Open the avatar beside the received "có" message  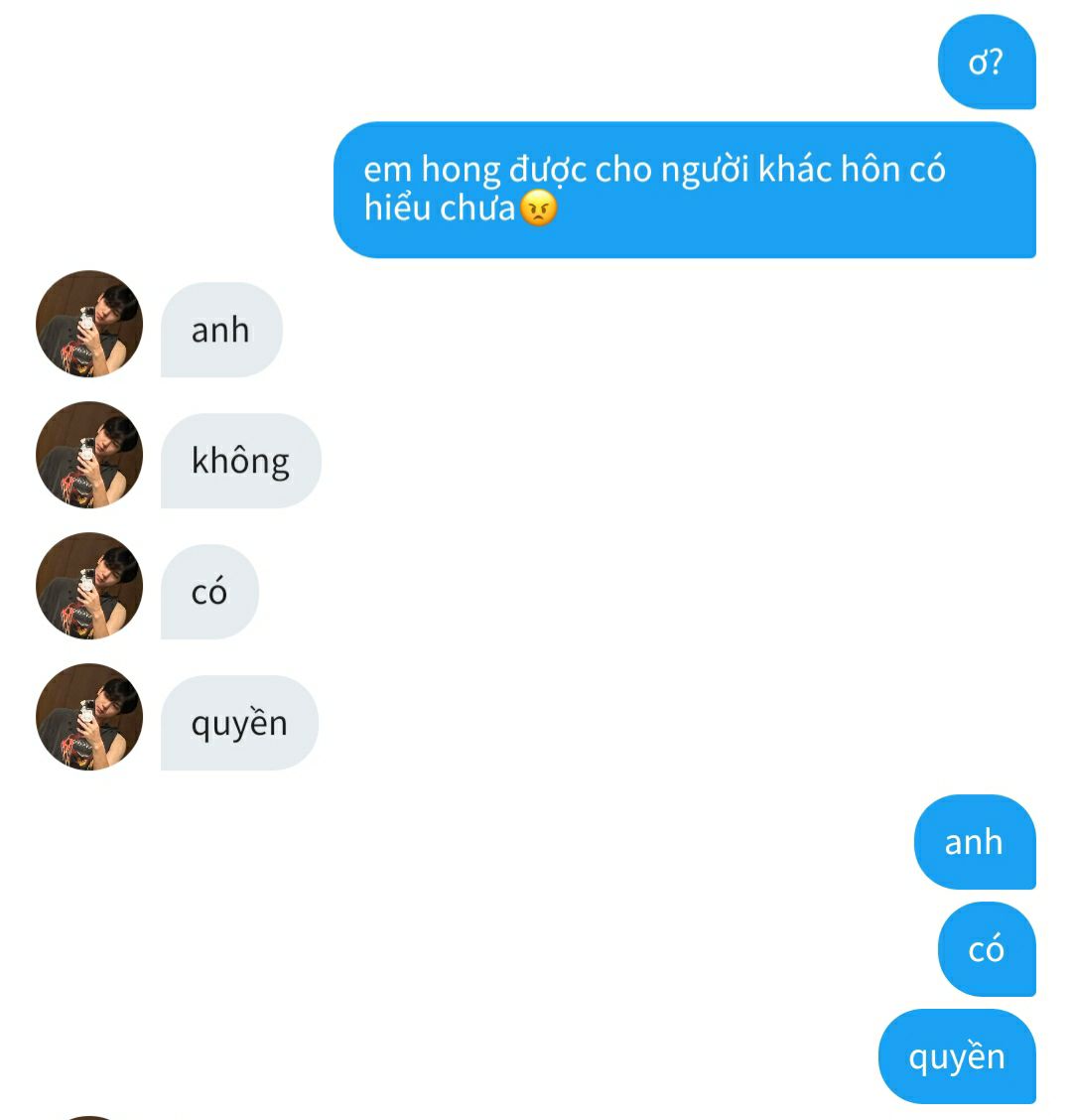pyautogui.click(x=89, y=586)
